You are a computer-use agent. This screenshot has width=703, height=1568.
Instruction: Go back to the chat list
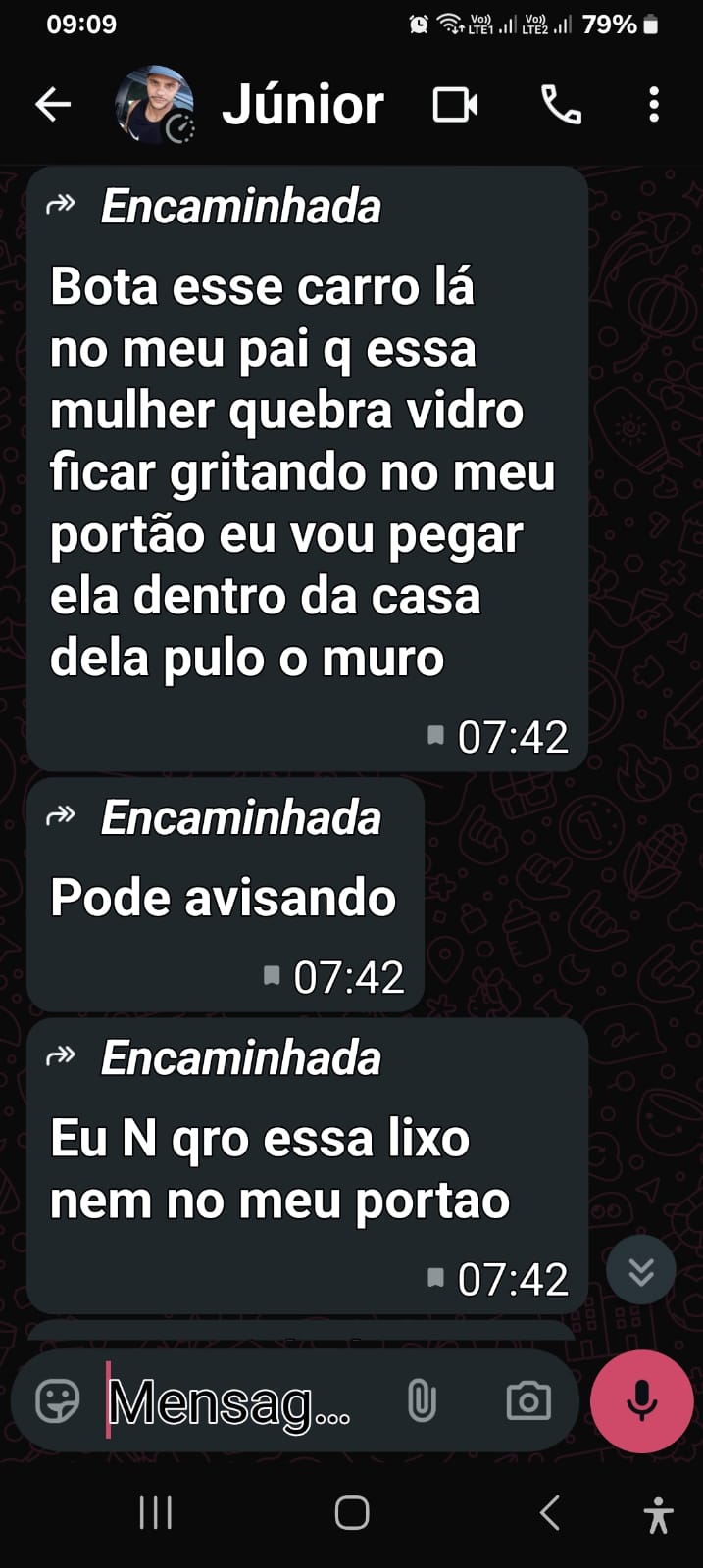pos(53,105)
